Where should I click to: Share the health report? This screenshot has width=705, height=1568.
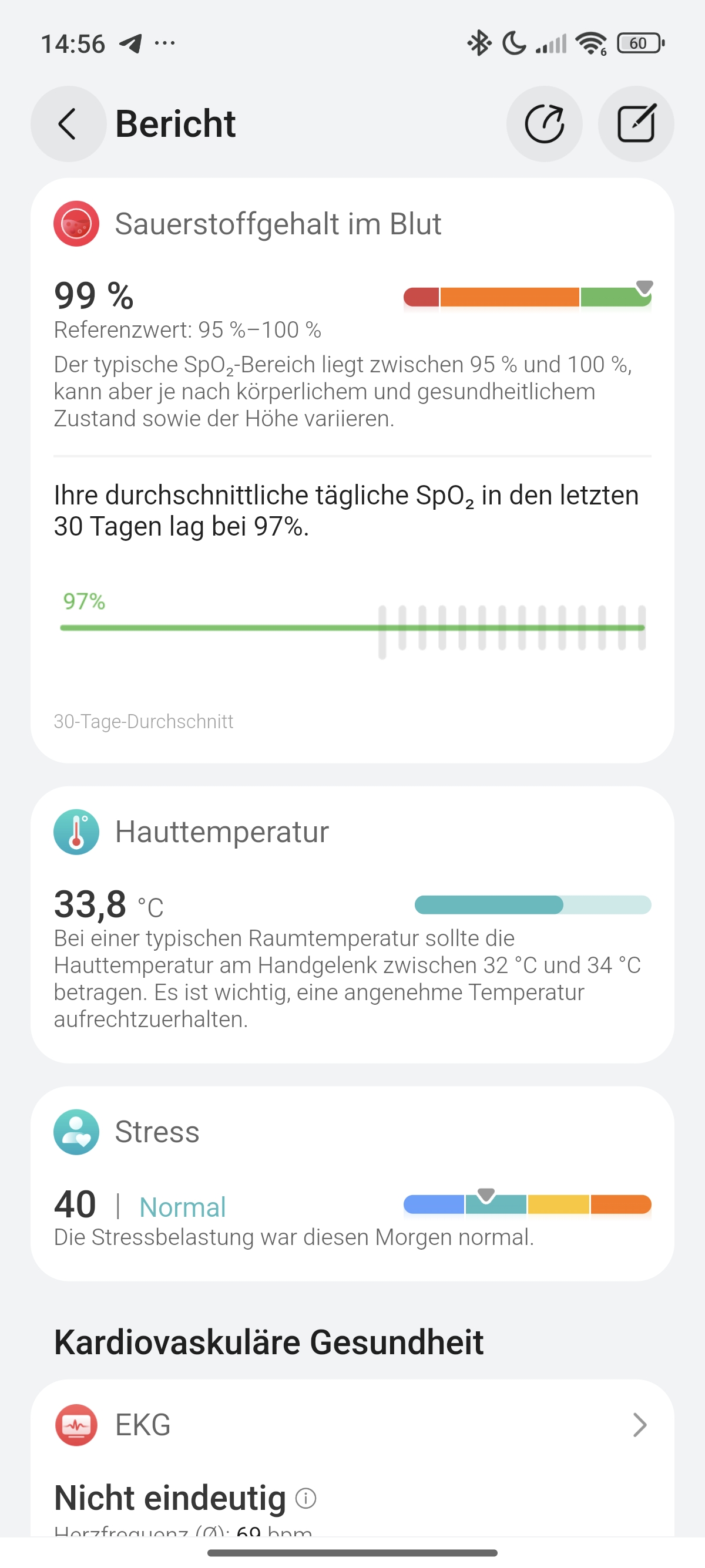tap(544, 123)
